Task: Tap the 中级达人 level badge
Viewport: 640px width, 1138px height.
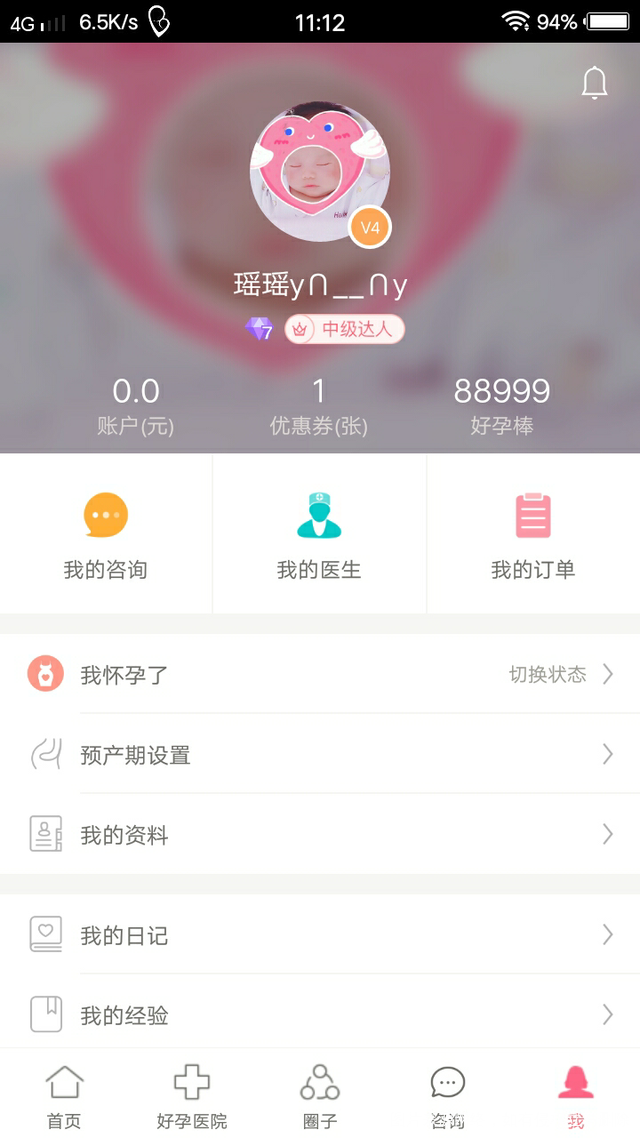Action: point(345,329)
